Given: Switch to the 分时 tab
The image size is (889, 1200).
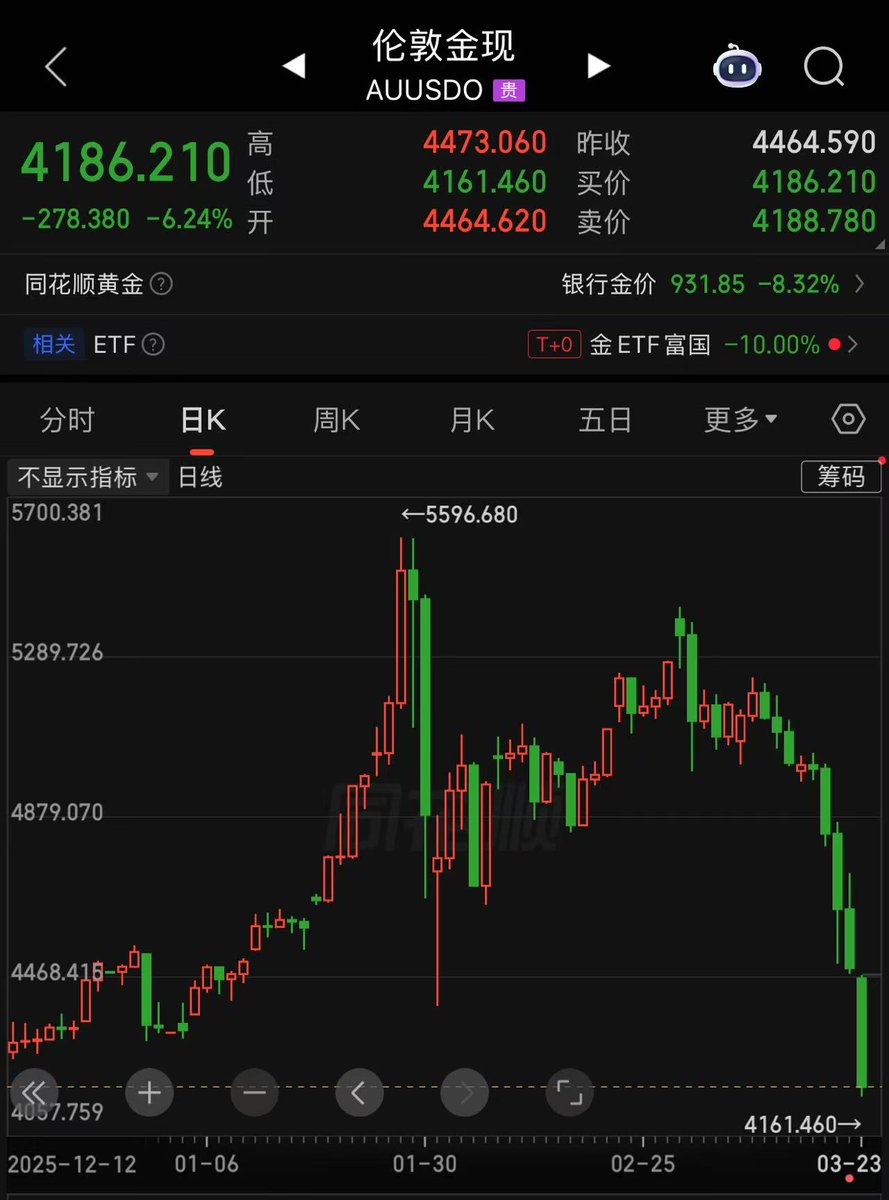Looking at the screenshot, I should [67, 420].
